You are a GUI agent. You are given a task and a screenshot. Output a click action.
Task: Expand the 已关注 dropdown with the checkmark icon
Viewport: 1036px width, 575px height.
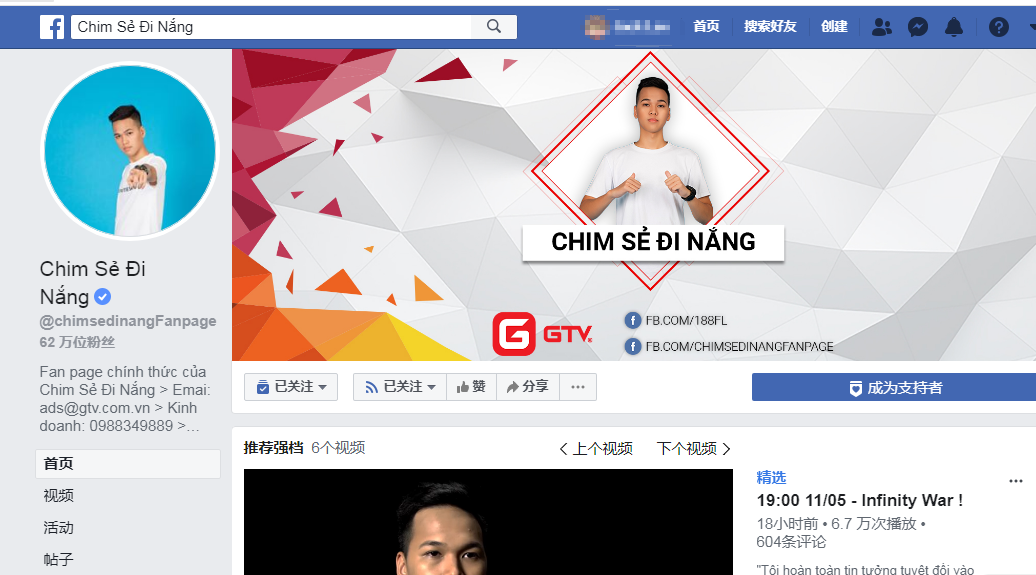click(291, 387)
